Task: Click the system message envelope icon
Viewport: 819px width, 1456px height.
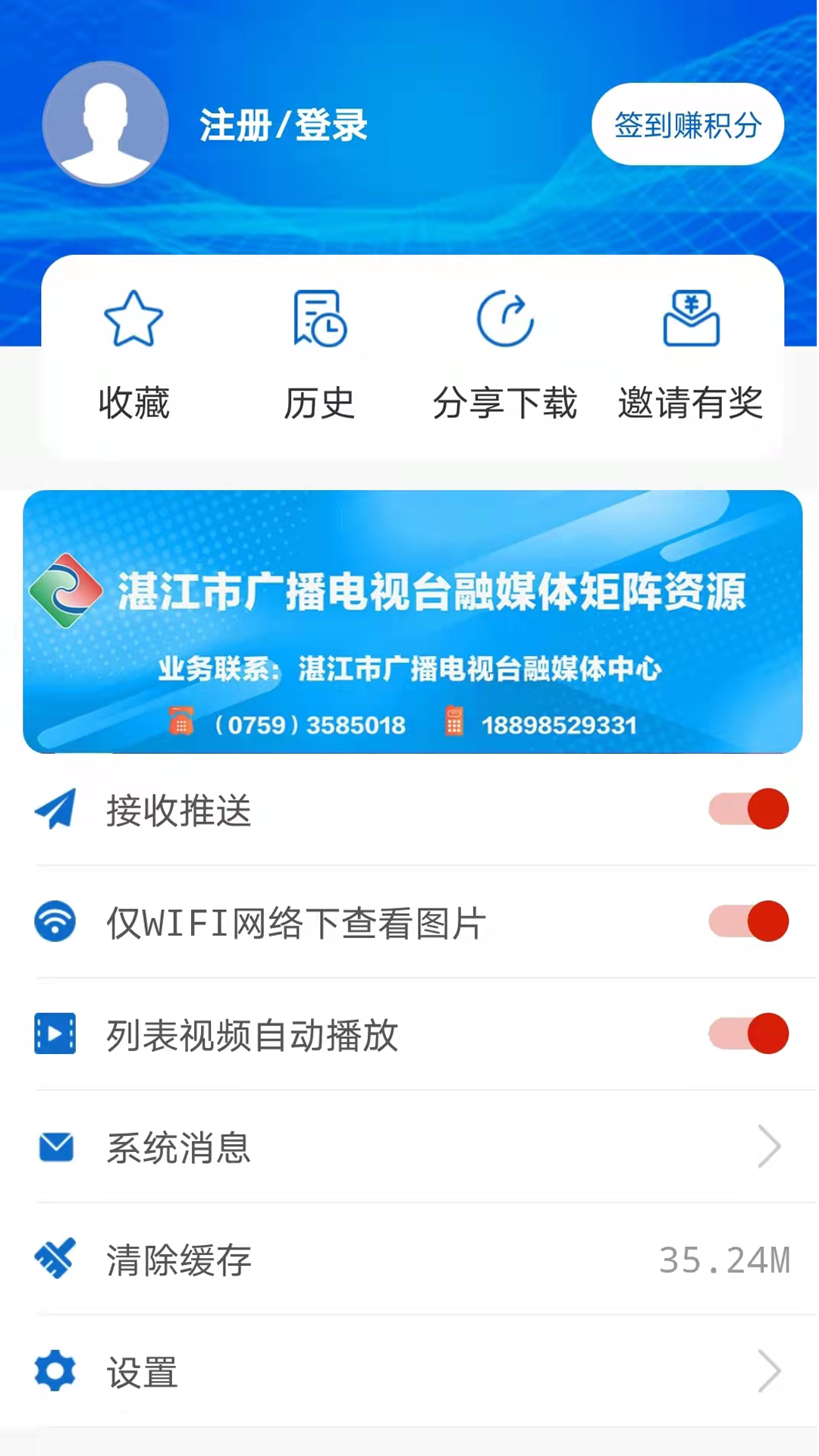Action: tap(55, 1147)
